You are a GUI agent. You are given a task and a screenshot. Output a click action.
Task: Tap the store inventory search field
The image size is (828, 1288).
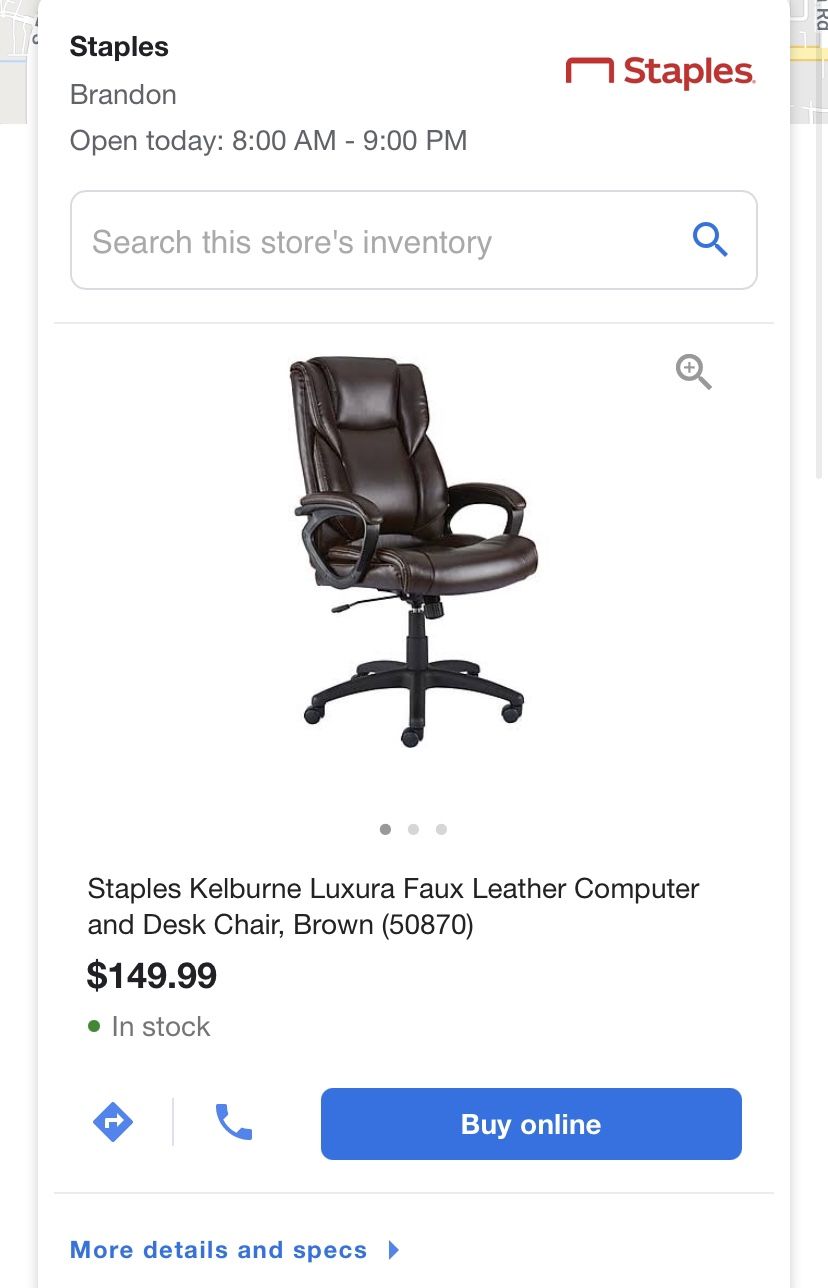380,241
